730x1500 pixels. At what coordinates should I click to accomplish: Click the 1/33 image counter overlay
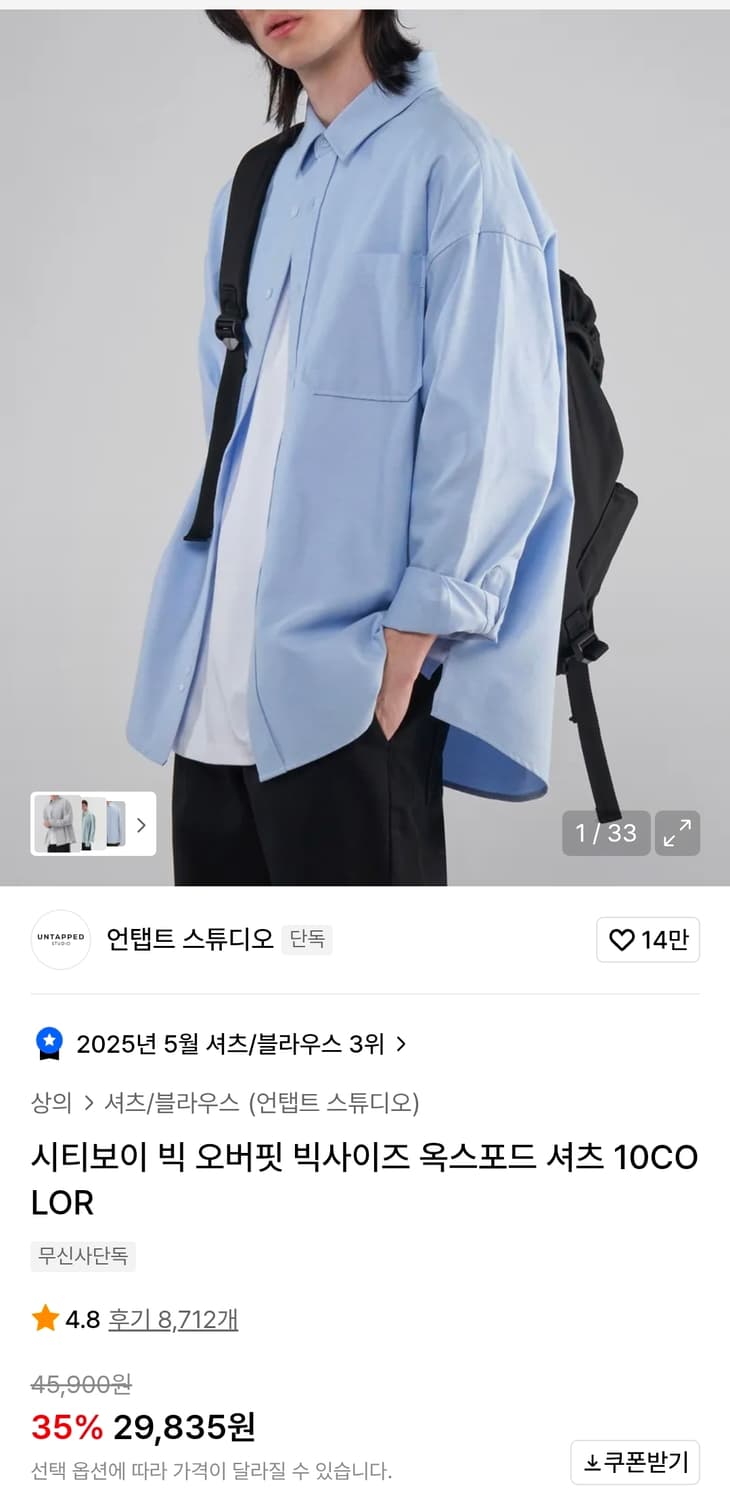[x=605, y=833]
